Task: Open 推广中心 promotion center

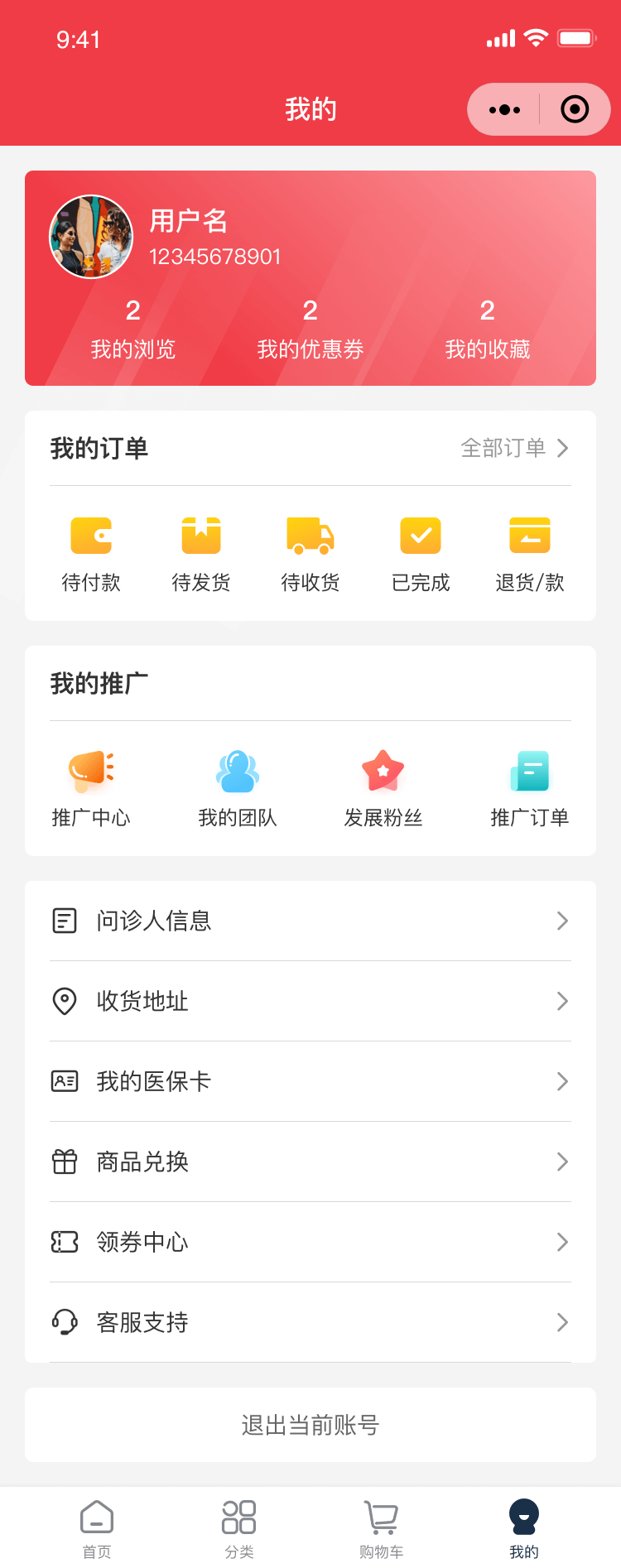Action: [91, 788]
